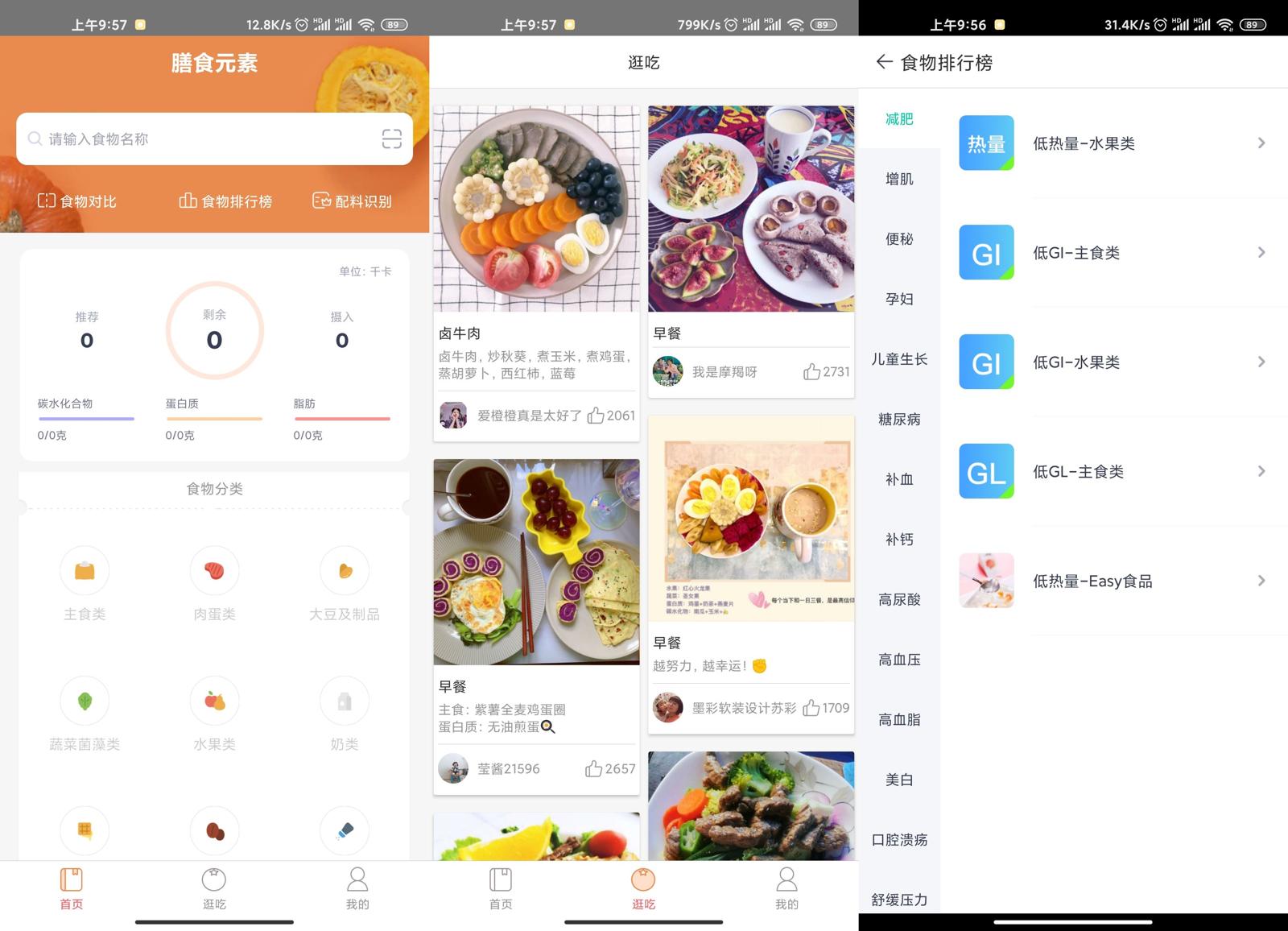1288x931 pixels.
Task: View the 低GL-主食类 ranking
Action: (x=1111, y=472)
